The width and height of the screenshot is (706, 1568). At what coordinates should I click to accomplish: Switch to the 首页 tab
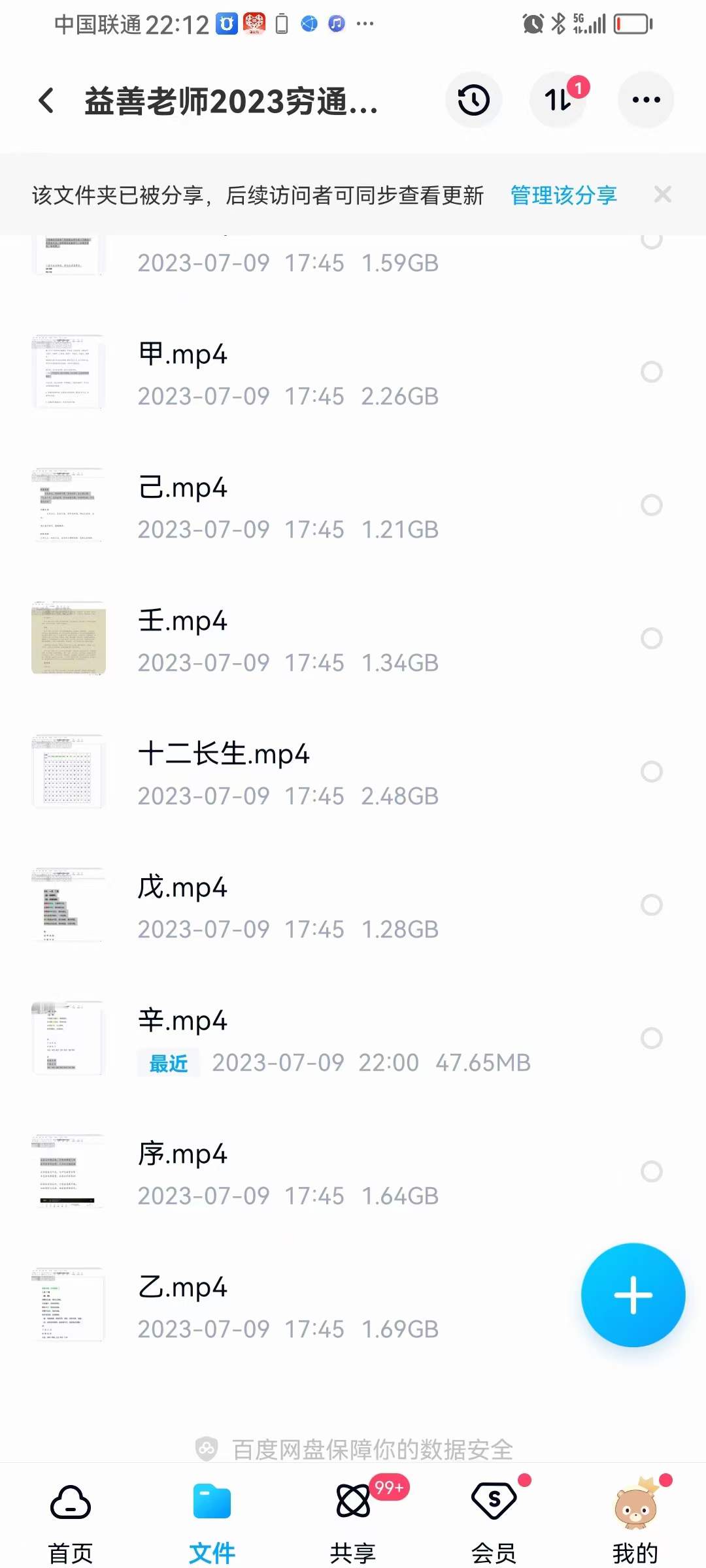point(71,1521)
